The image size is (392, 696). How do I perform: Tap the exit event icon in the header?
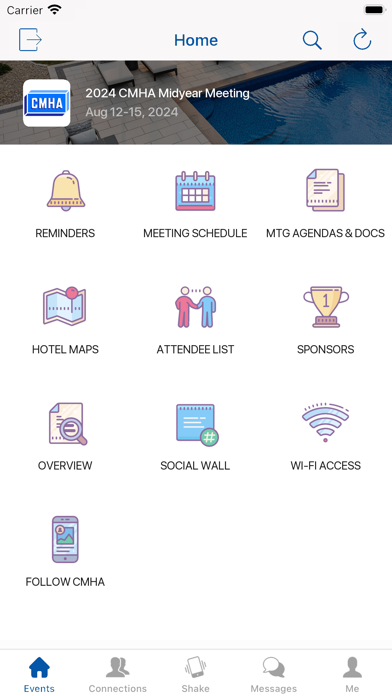pos(30,40)
